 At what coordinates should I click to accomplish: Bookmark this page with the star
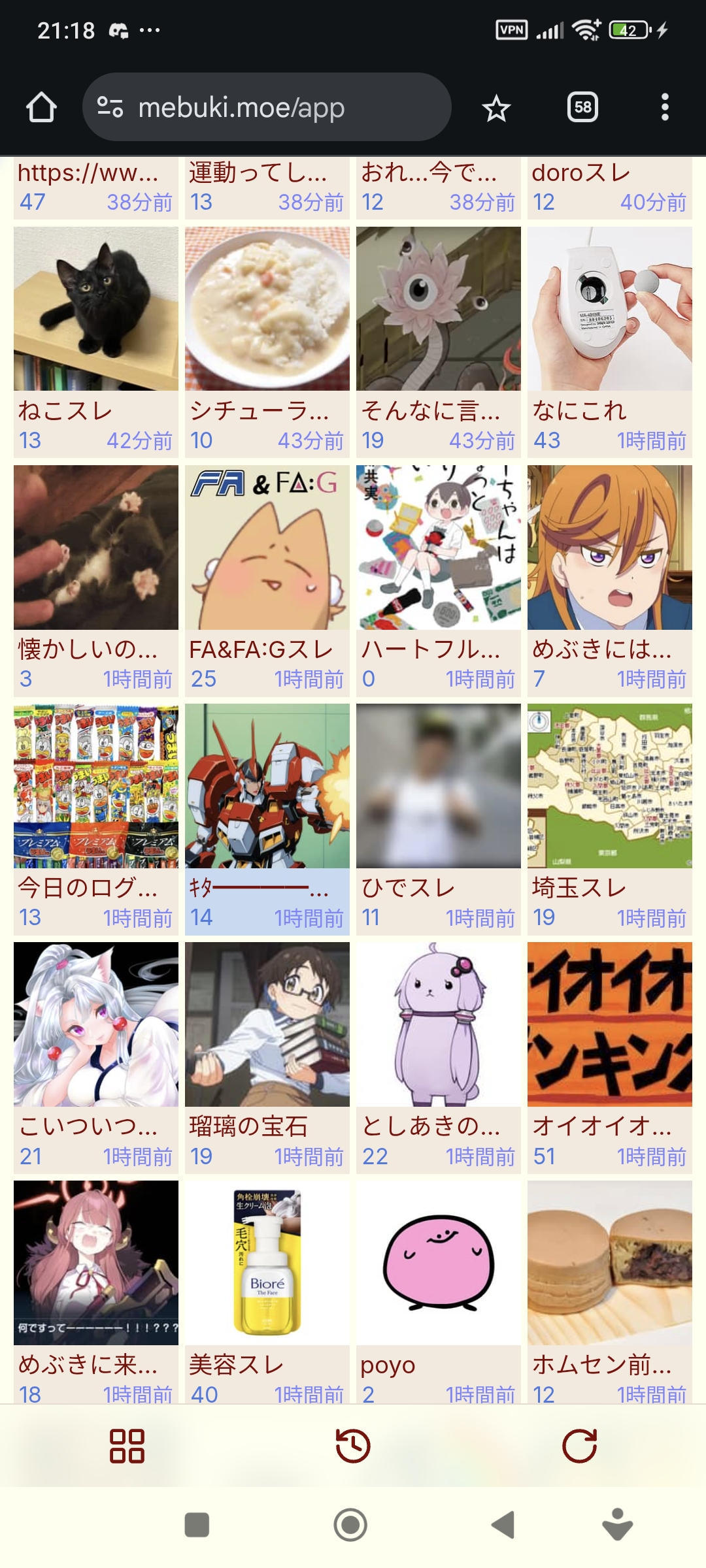point(496,108)
